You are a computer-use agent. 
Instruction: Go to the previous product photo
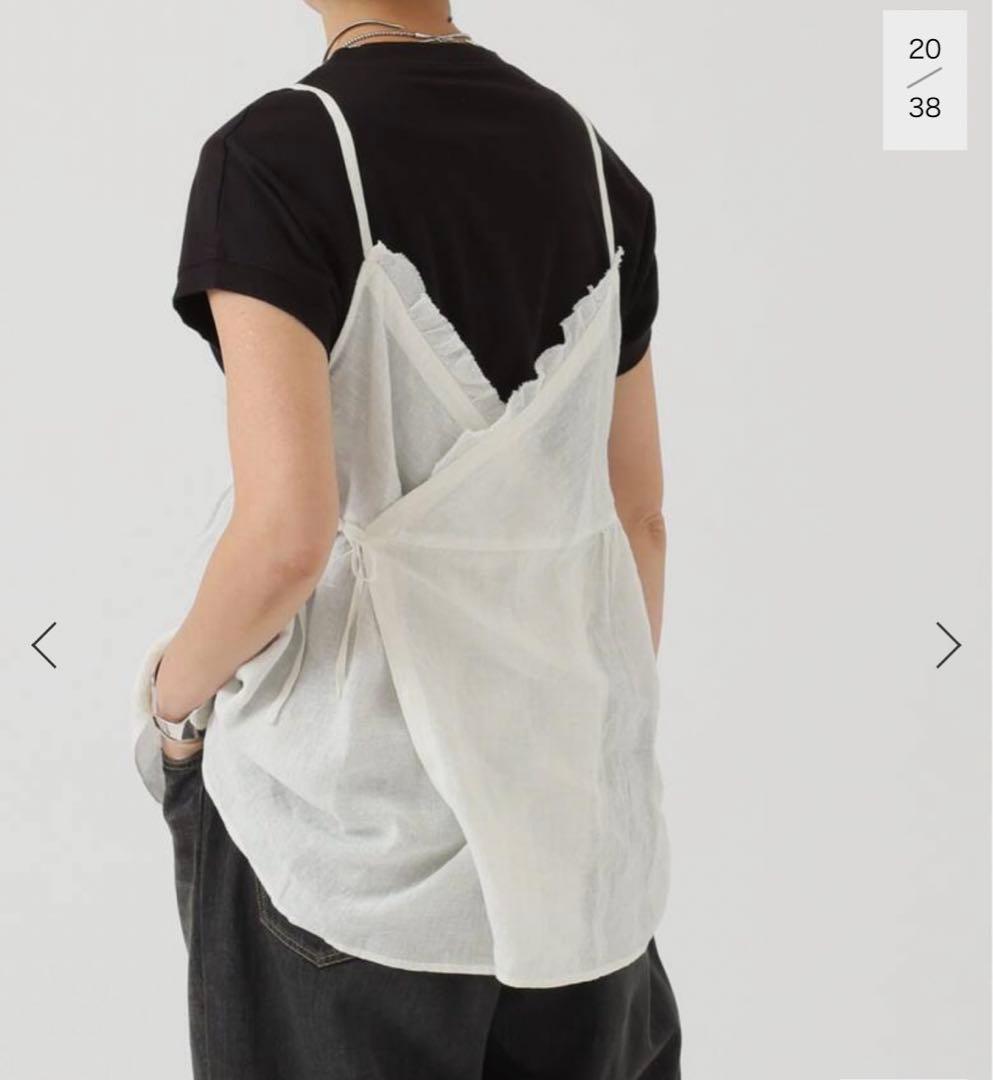44,645
